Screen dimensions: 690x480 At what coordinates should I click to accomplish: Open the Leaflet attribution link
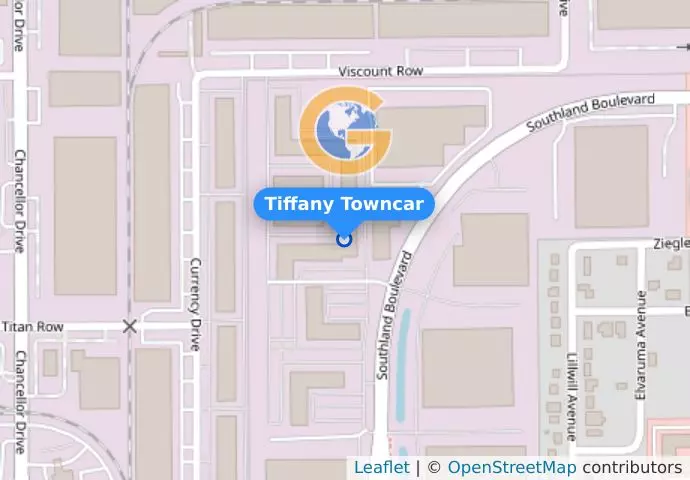(x=381, y=467)
